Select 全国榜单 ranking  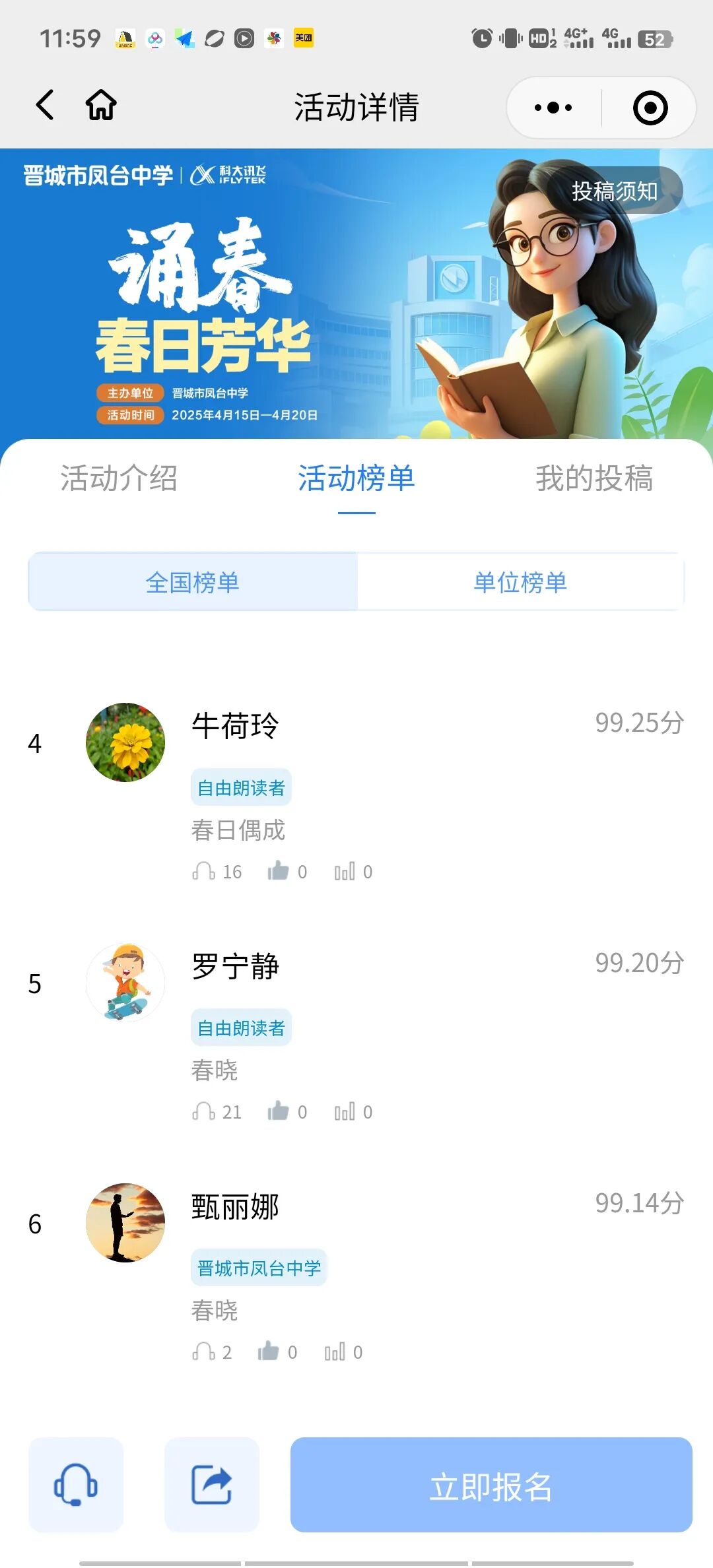point(192,582)
